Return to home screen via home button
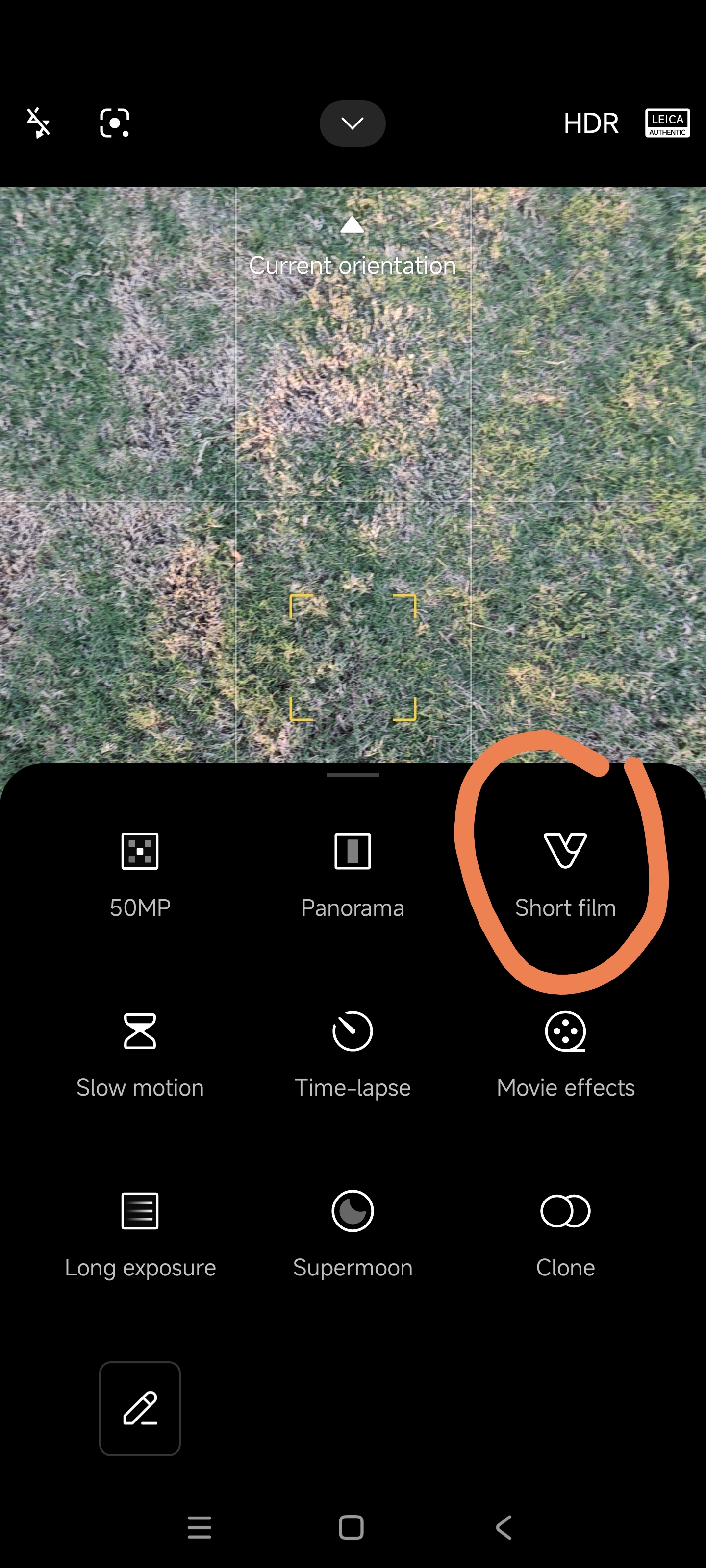706x1568 pixels. tap(352, 1527)
